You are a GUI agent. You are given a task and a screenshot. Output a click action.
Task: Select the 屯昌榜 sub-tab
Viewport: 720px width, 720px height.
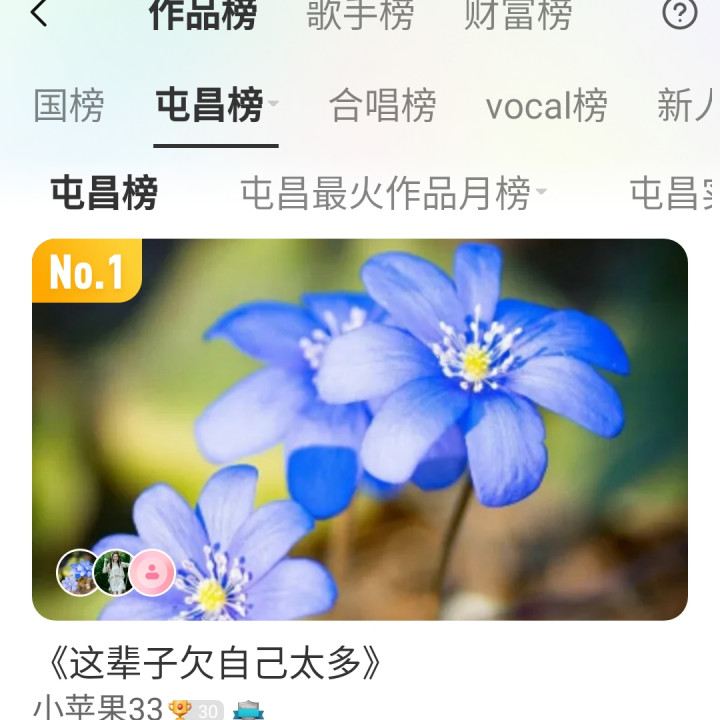pos(104,193)
